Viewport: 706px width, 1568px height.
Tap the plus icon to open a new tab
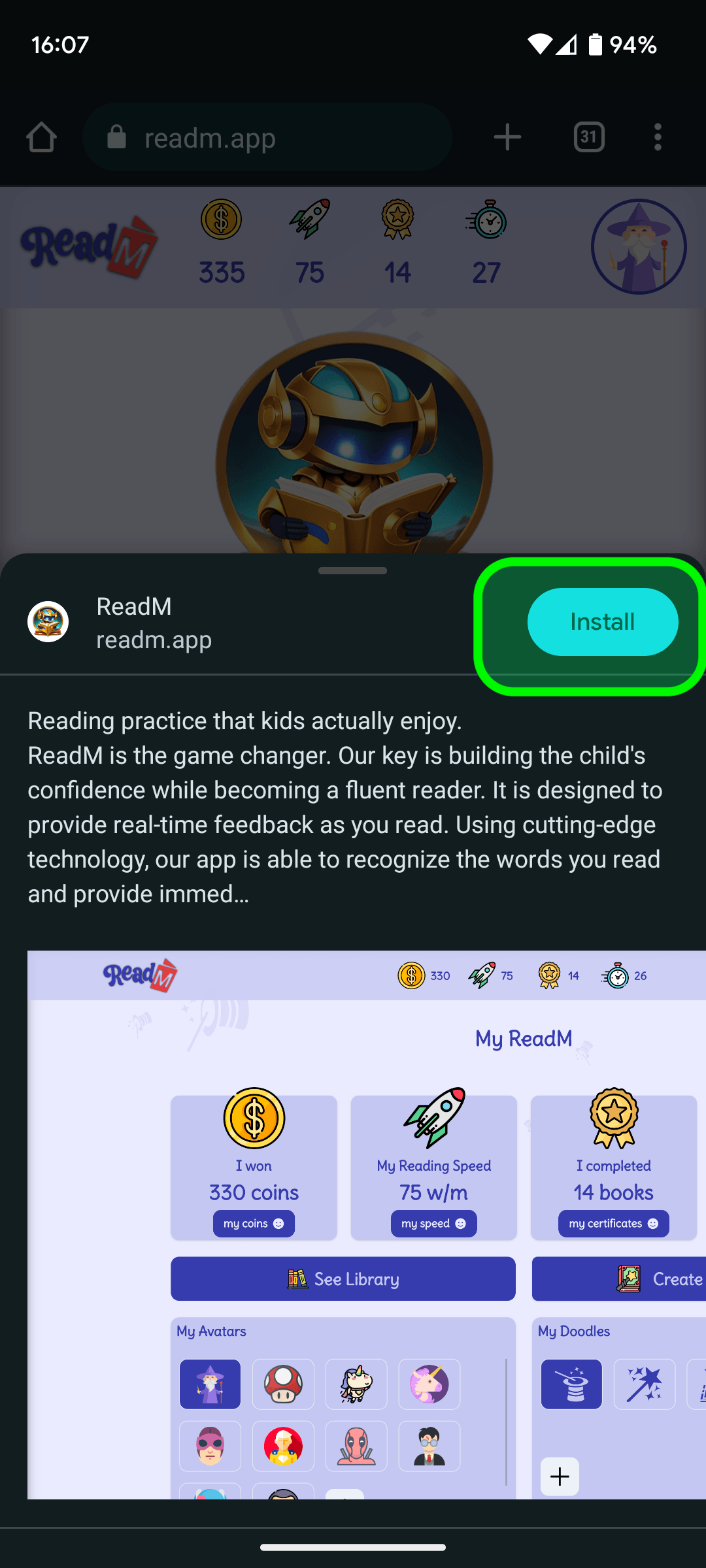(507, 137)
